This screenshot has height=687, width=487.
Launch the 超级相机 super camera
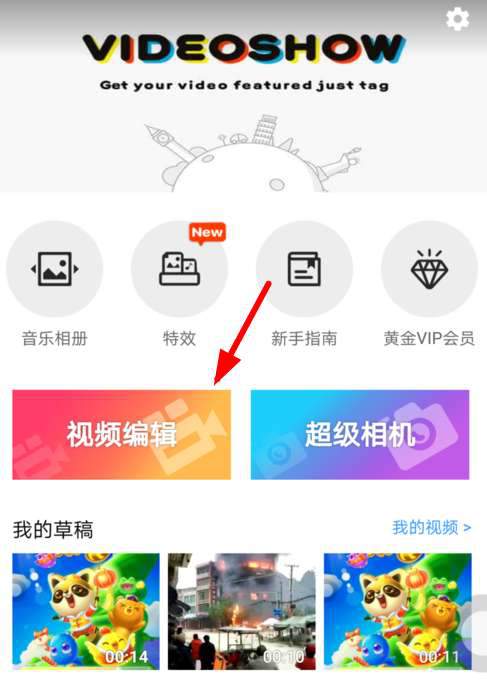[360, 435]
